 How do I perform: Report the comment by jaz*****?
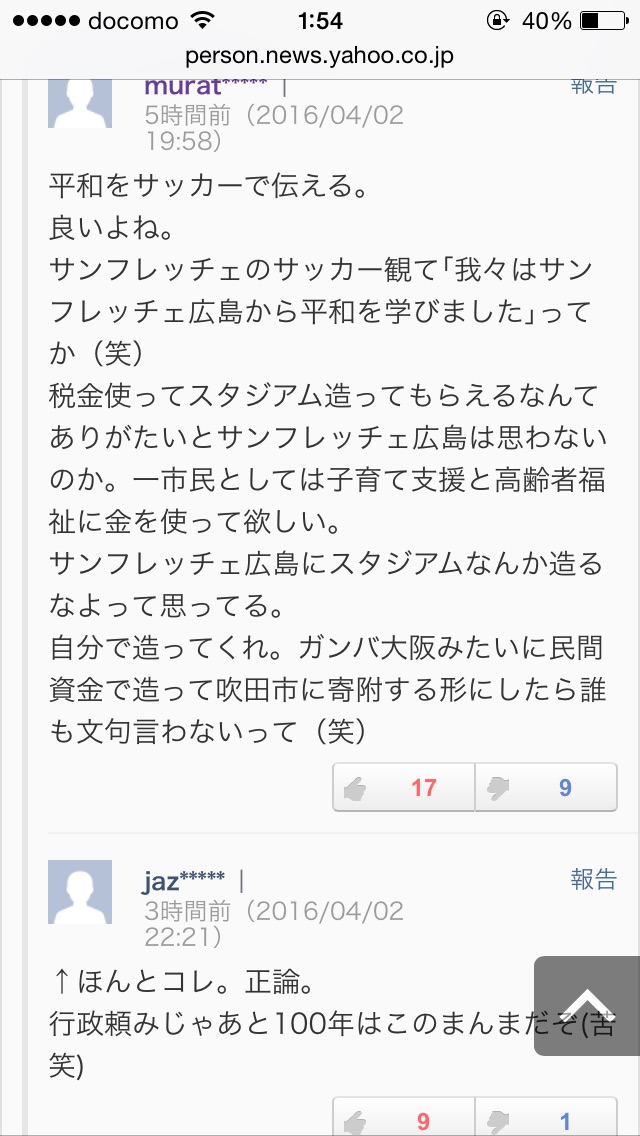[593, 879]
